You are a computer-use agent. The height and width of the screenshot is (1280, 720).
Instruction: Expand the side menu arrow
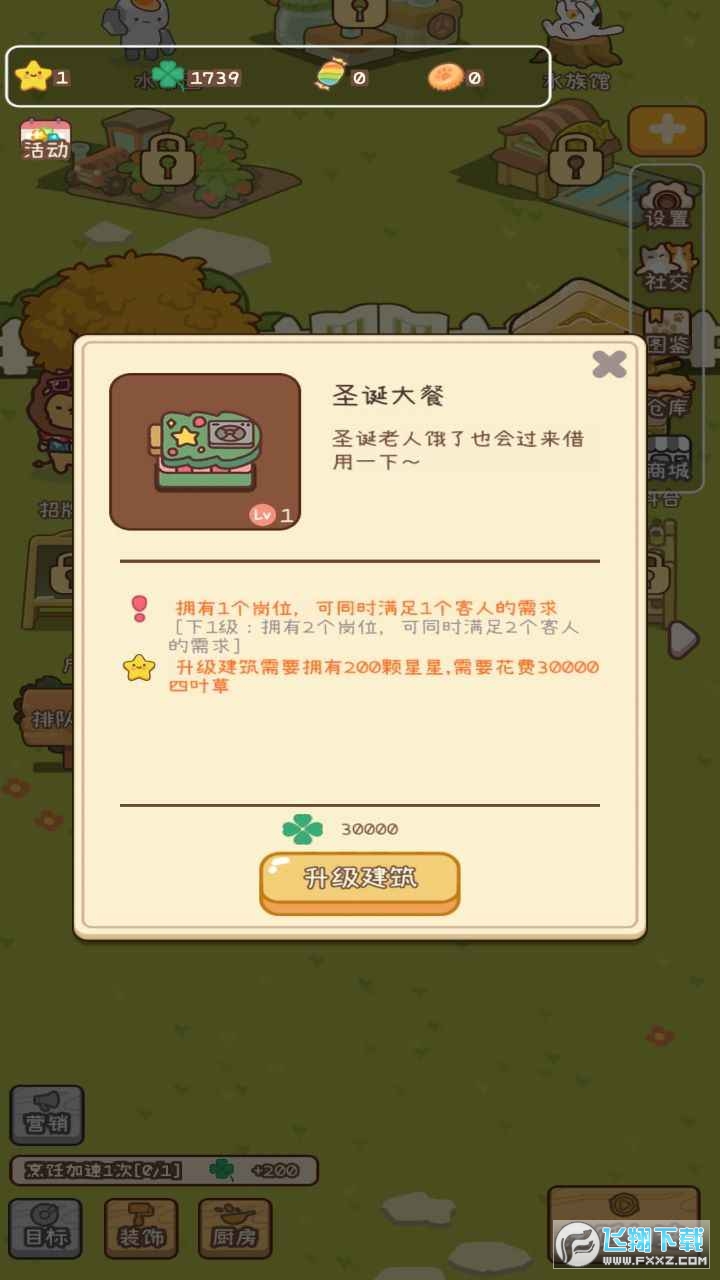(683, 639)
